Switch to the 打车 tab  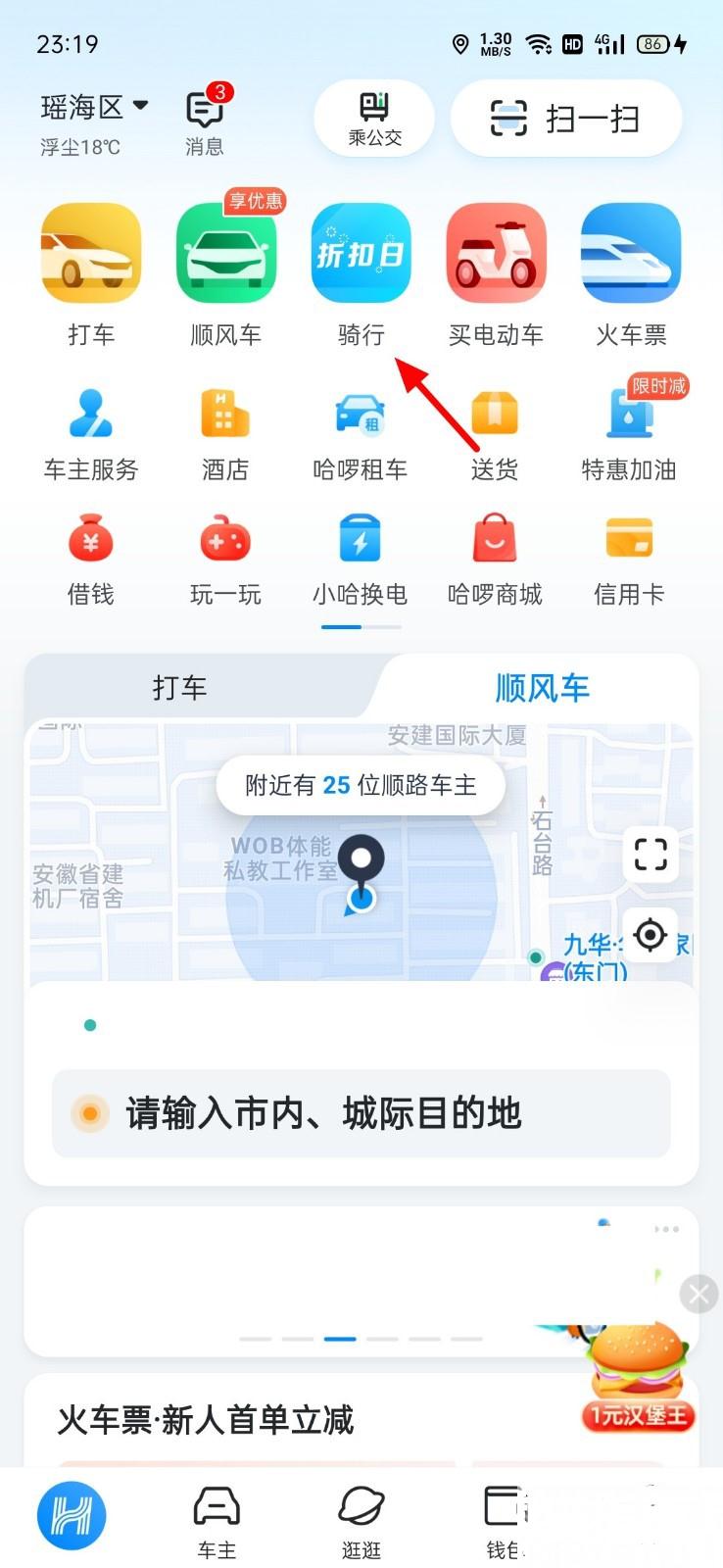180,687
